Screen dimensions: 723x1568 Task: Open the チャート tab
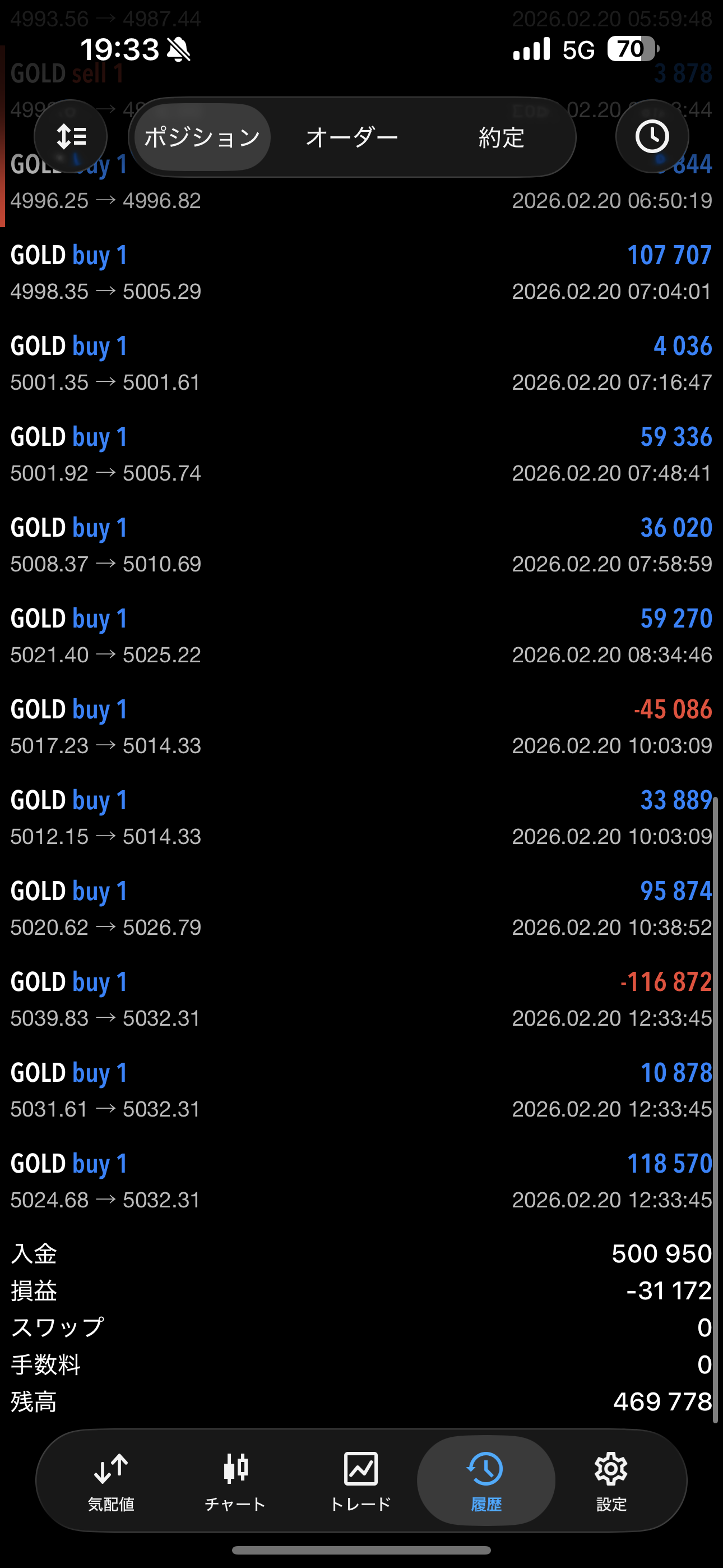pos(235,1481)
